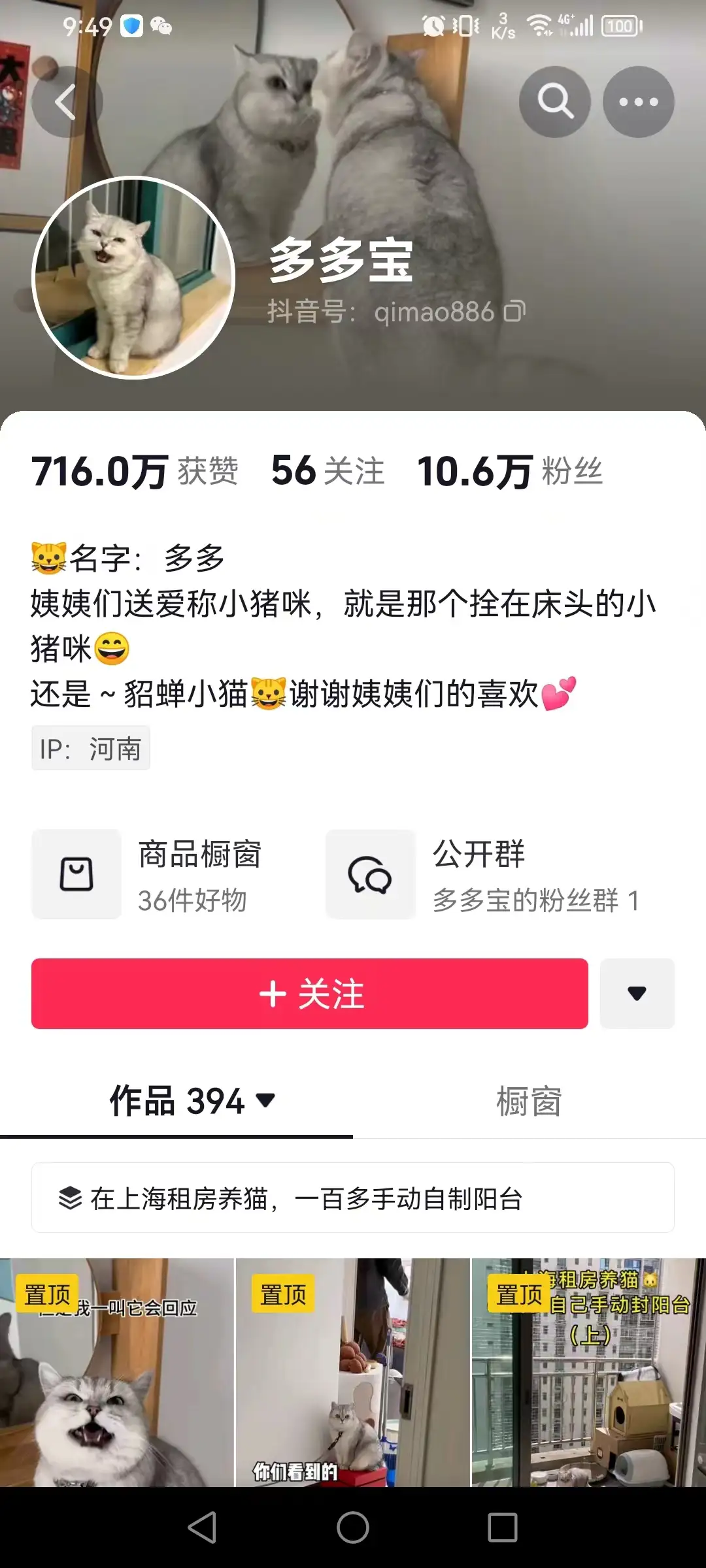This screenshot has height=1568, width=706.
Task: Open the 10.6万 粉丝 followers list
Action: [x=510, y=471]
